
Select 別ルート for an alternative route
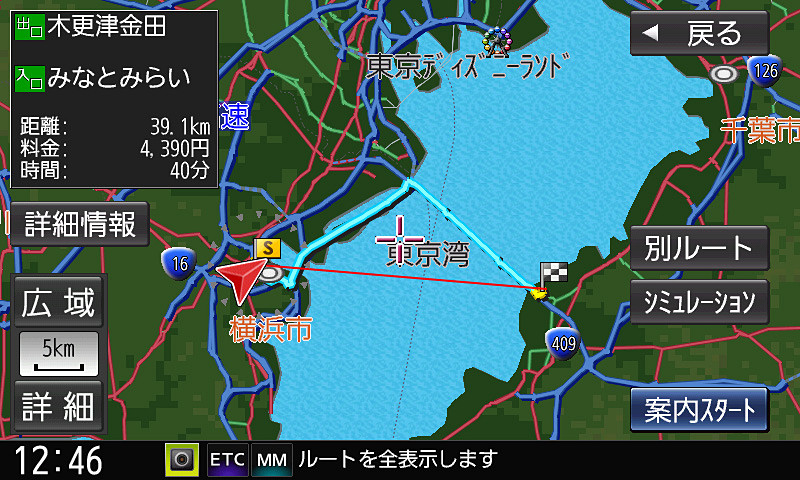699,247
